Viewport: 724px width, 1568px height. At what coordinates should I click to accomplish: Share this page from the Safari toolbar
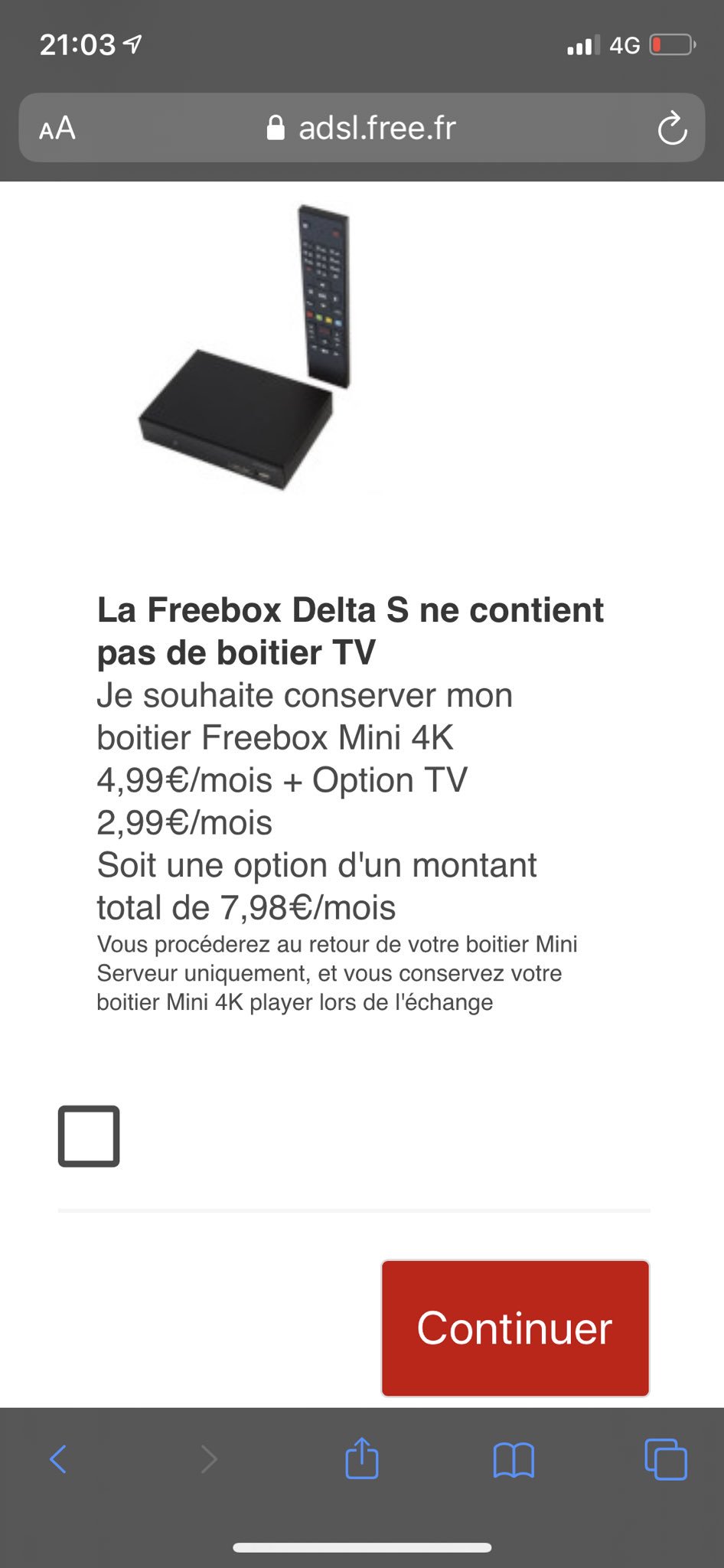[x=362, y=1458]
